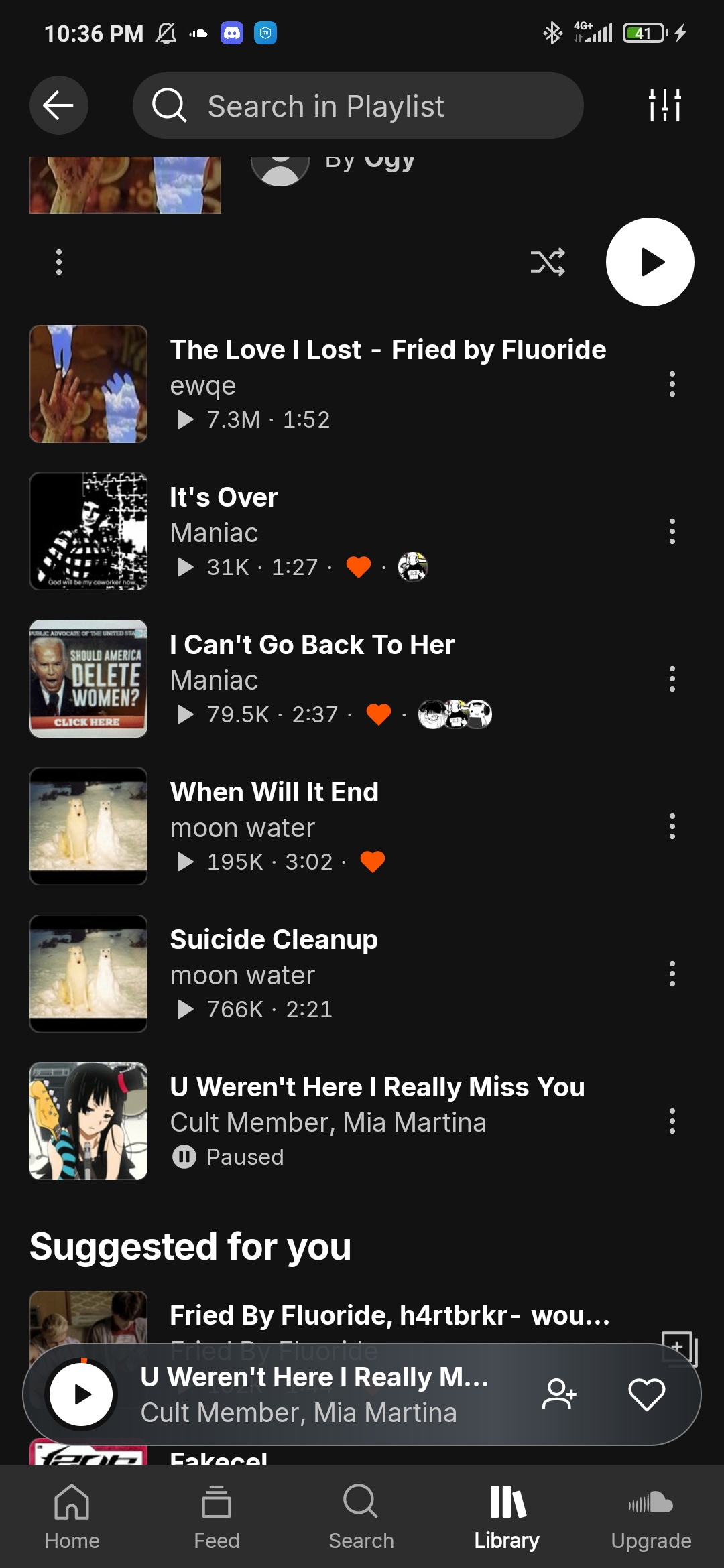Toggle shuffle for the playlist
The width and height of the screenshot is (724, 1568).
click(548, 262)
